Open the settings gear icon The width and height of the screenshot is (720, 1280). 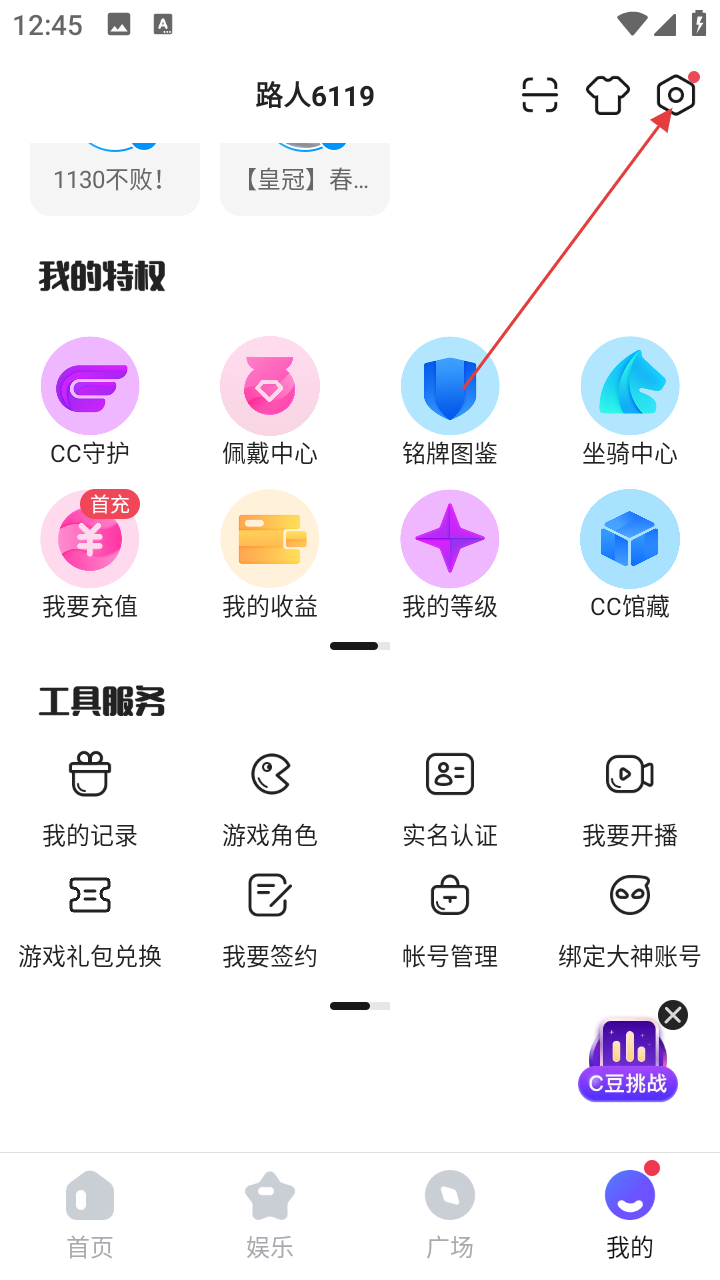675,95
